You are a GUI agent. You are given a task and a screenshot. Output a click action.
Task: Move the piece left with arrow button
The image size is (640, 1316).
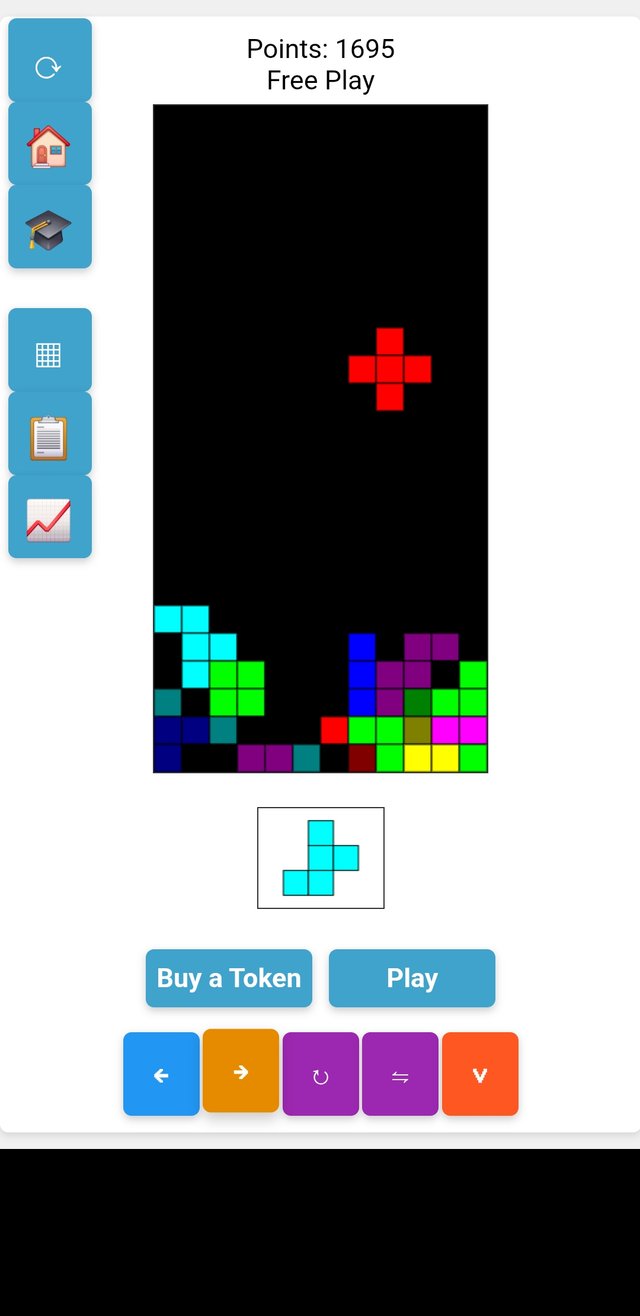click(x=161, y=1075)
